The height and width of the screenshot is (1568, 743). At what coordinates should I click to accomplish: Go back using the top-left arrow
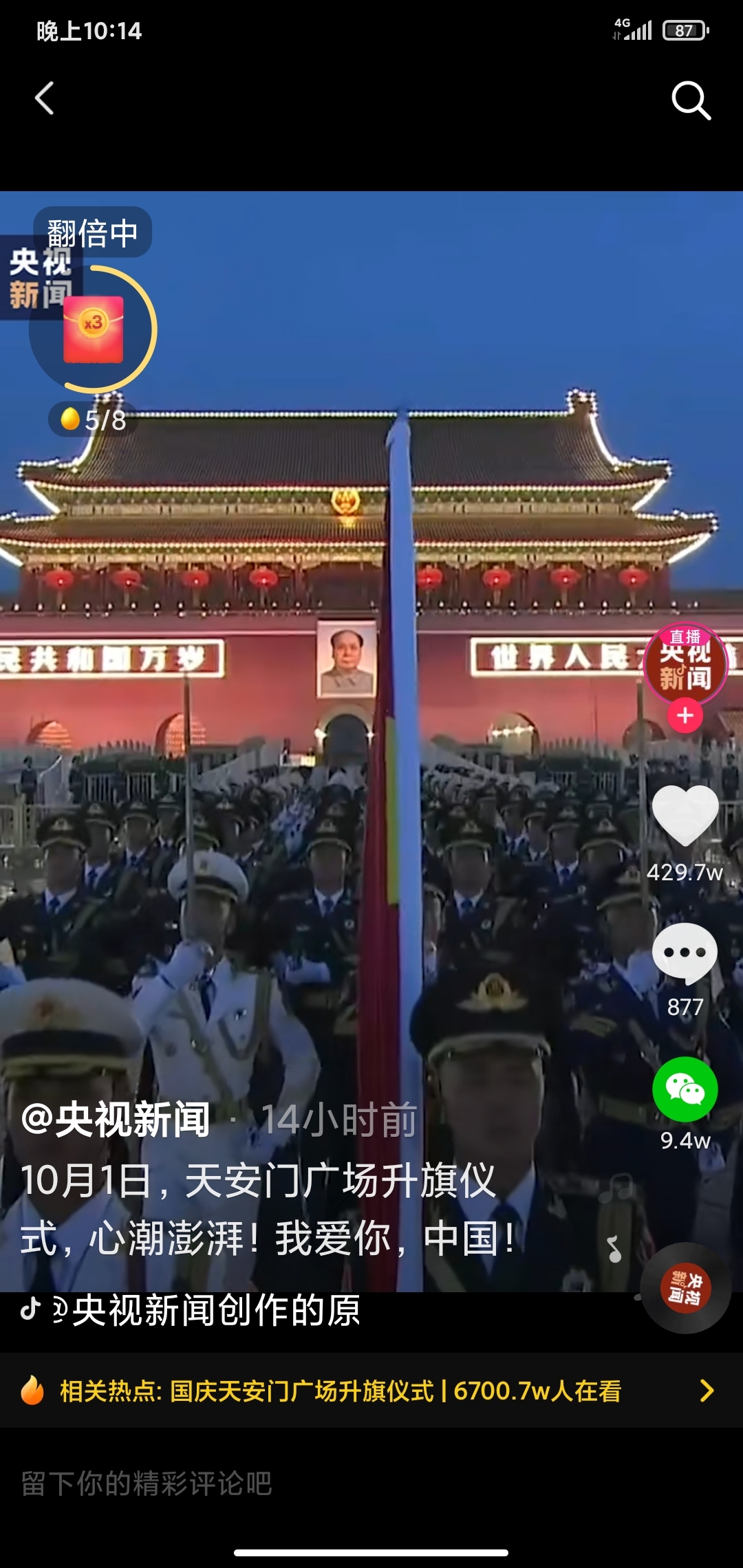coord(45,98)
